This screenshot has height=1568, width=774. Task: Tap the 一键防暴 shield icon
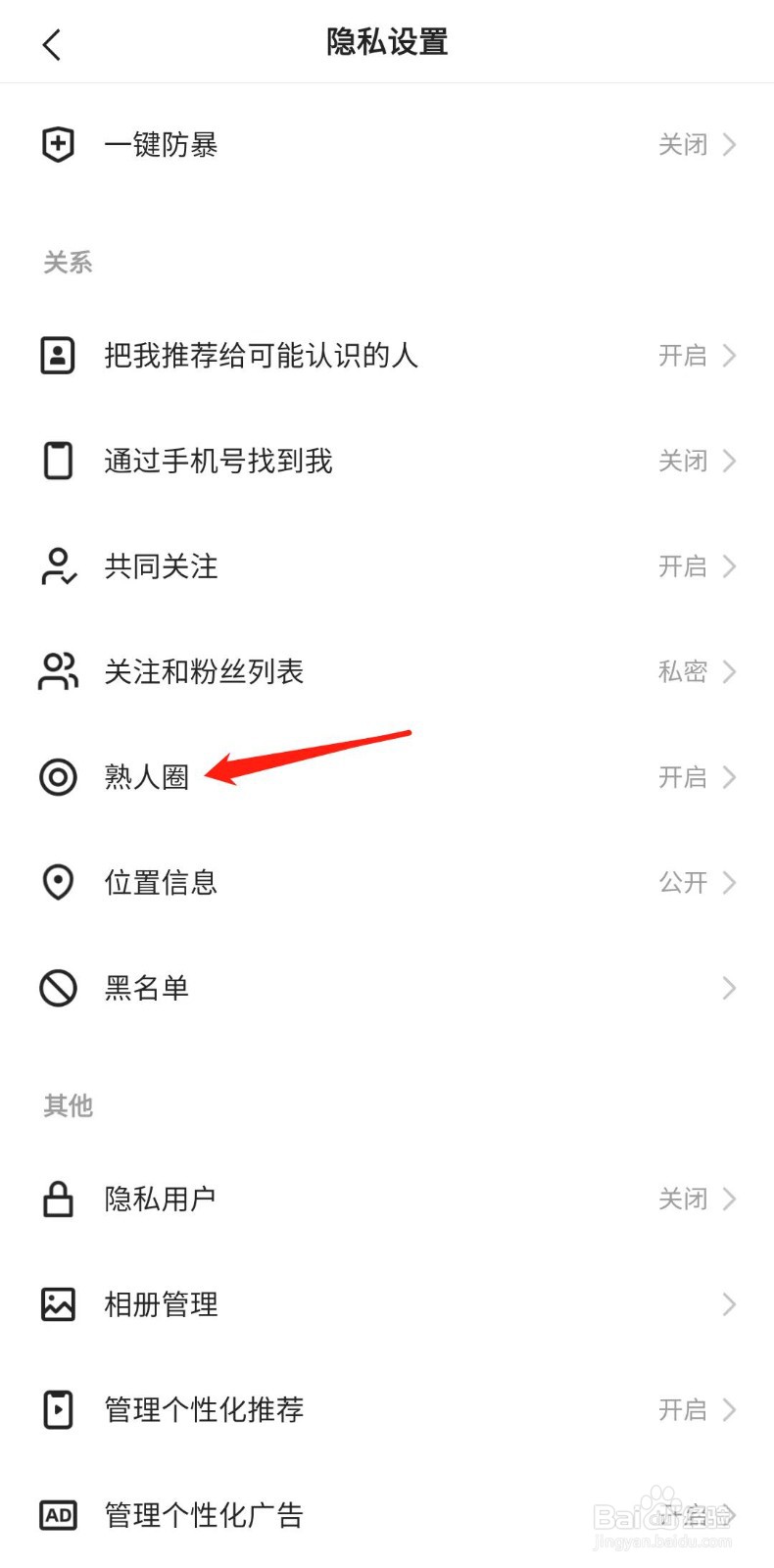[x=58, y=144]
